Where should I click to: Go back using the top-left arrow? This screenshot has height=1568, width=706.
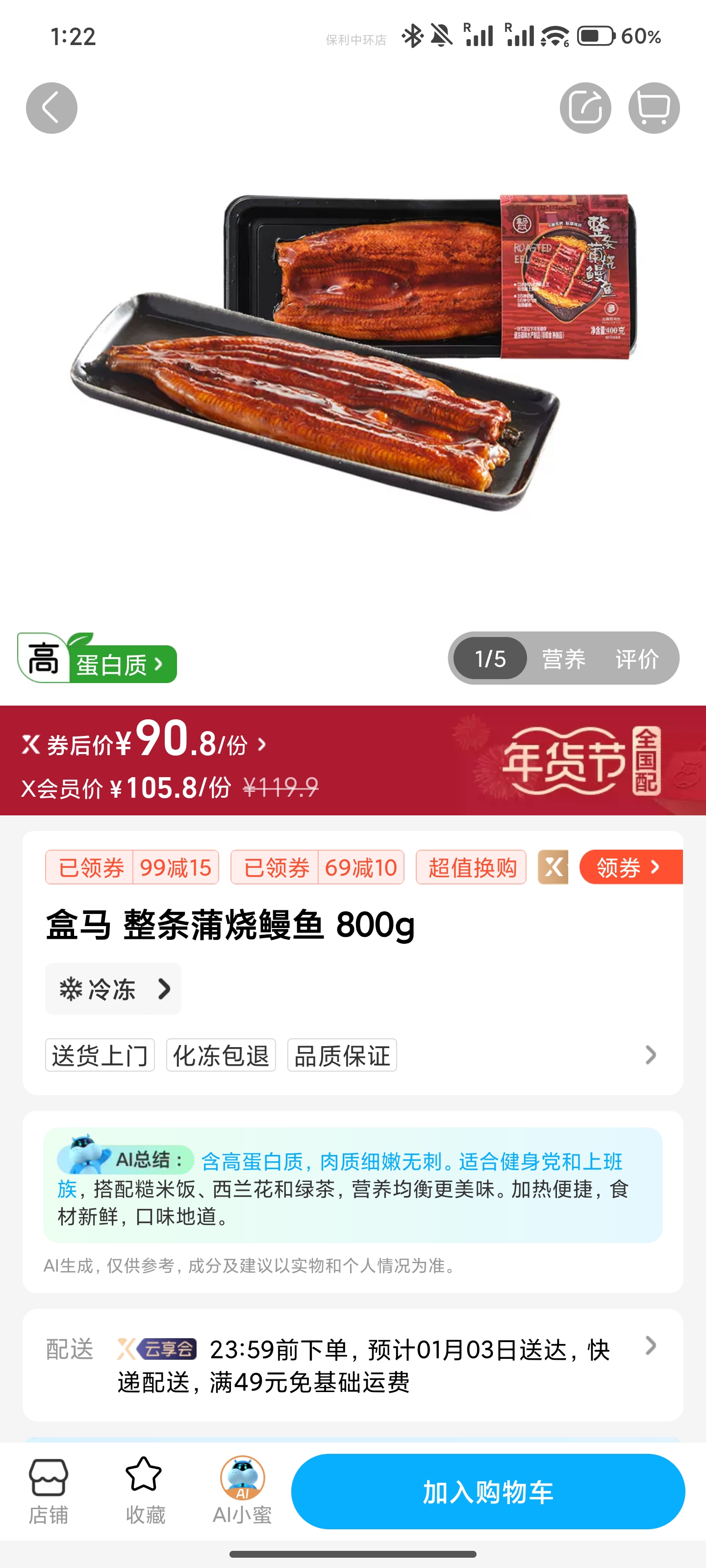[51, 108]
